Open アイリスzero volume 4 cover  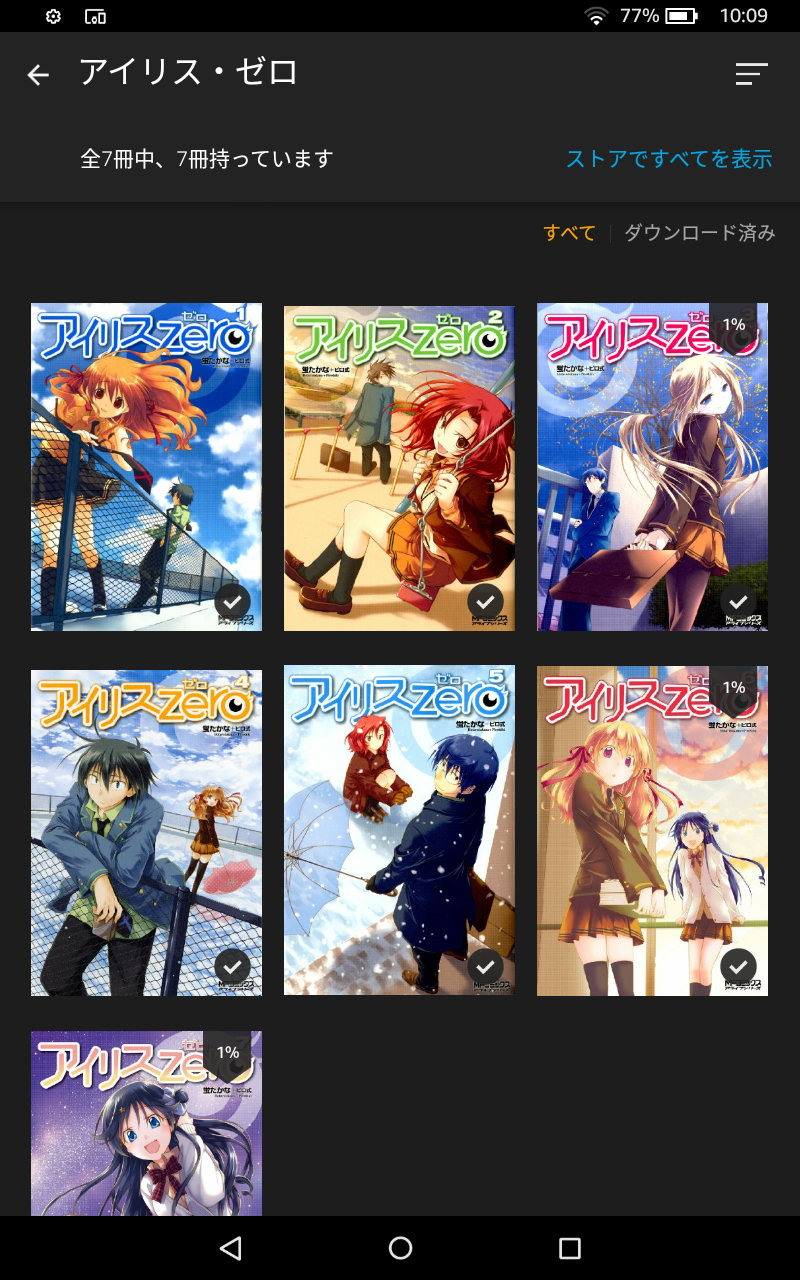[x=146, y=833]
